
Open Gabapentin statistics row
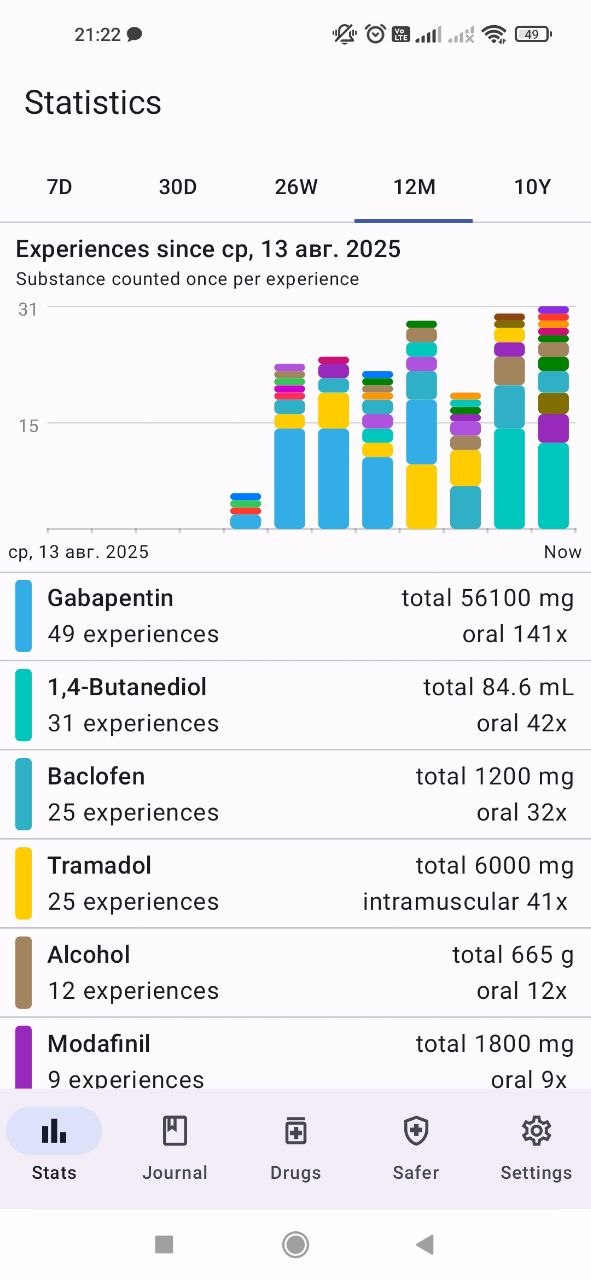tap(295, 616)
